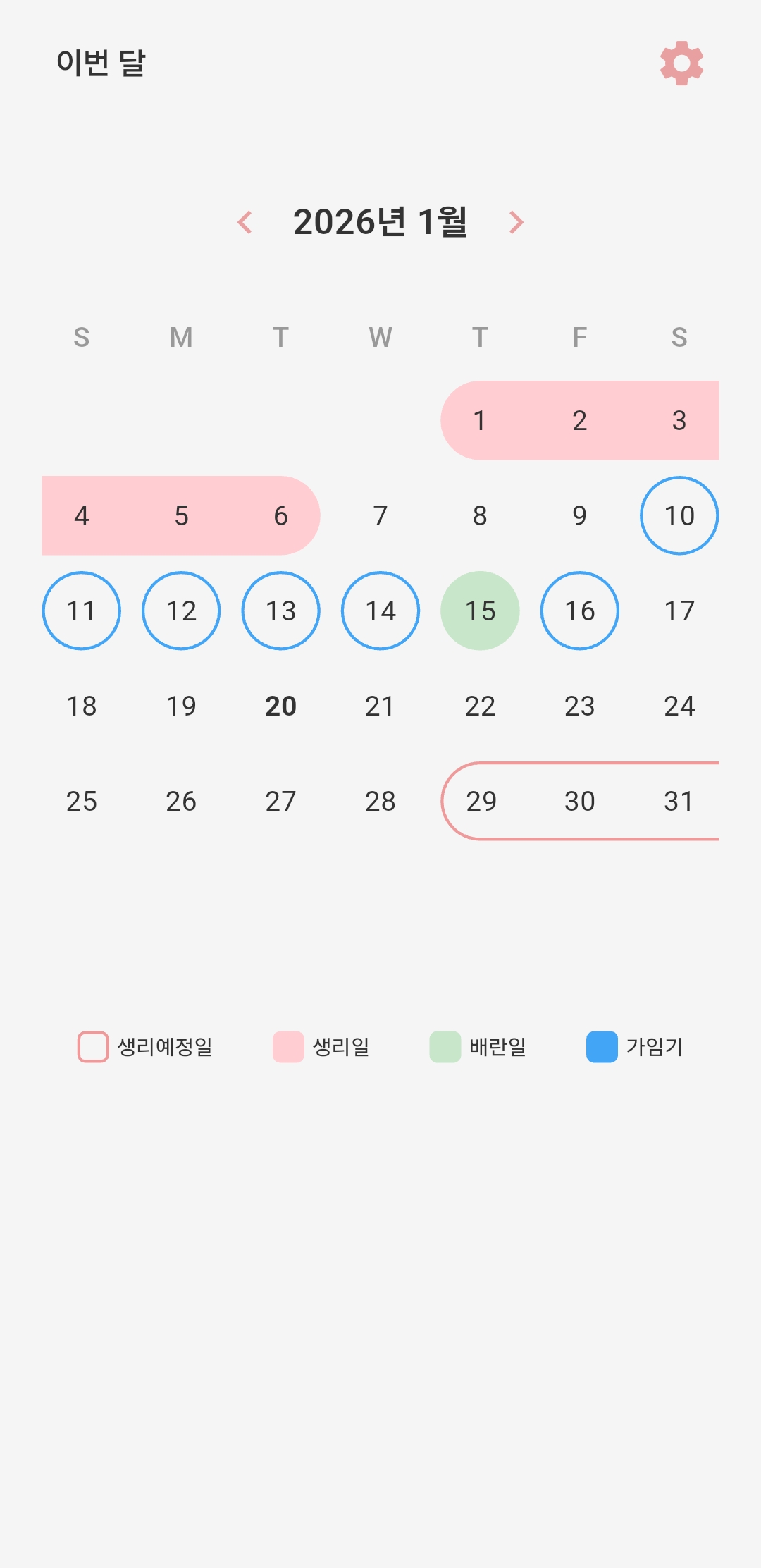
Task: Tap period day 1 in pink highlight
Action: 480,420
